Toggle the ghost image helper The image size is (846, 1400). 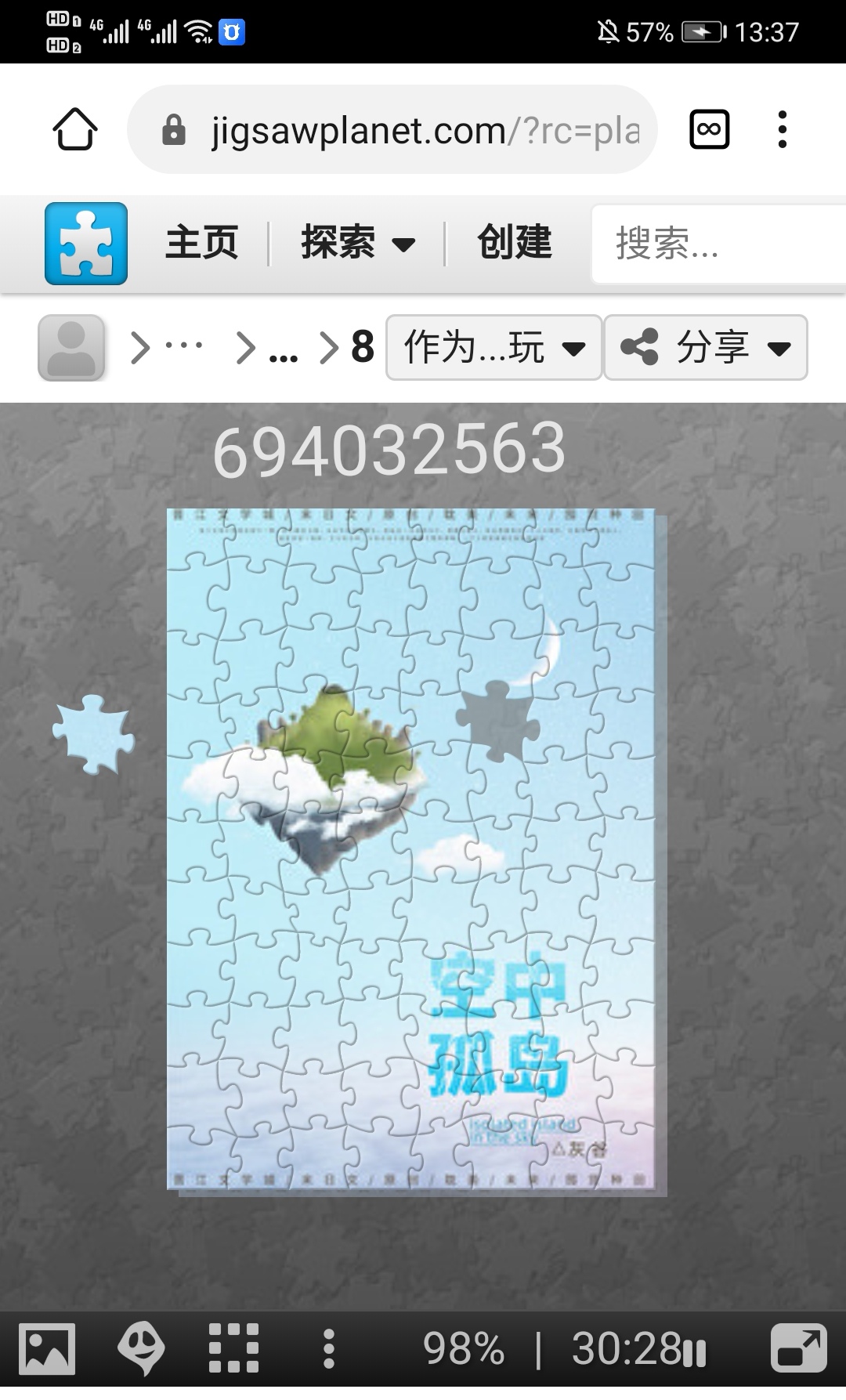(141, 1348)
